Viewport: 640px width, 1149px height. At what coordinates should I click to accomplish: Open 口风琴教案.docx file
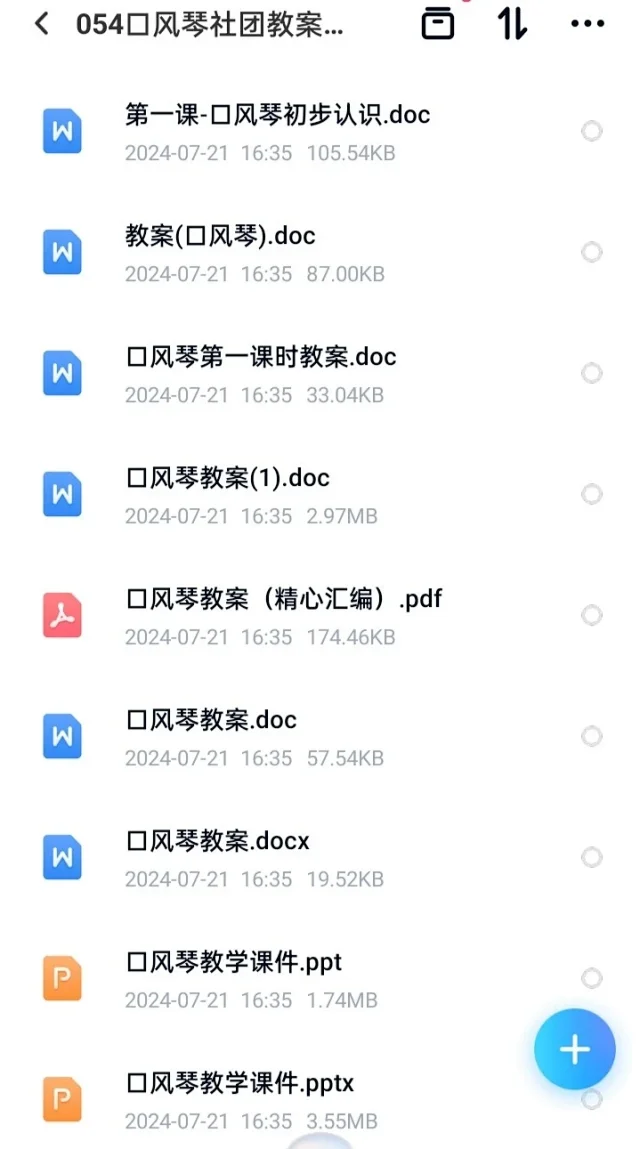[320, 857]
